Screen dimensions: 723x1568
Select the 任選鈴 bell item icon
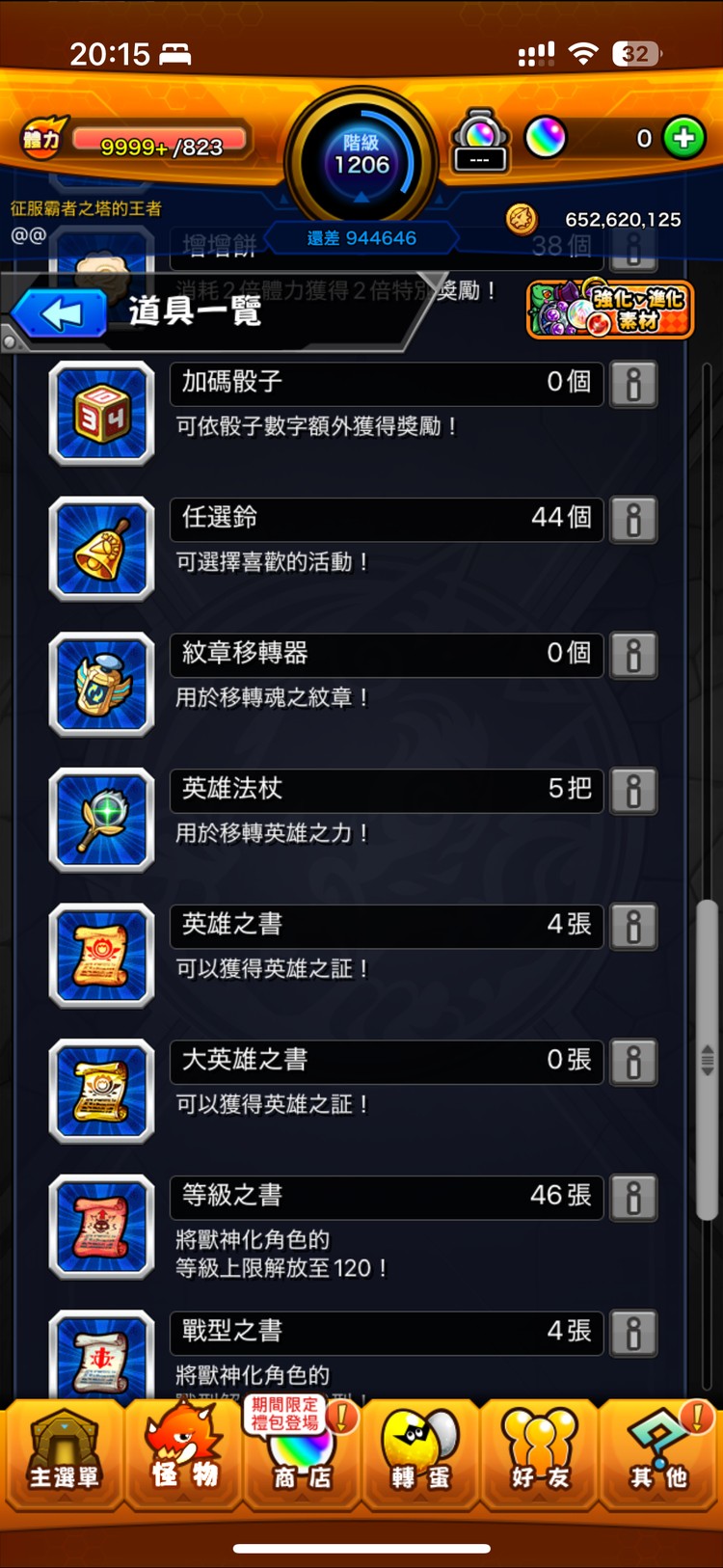click(x=101, y=550)
